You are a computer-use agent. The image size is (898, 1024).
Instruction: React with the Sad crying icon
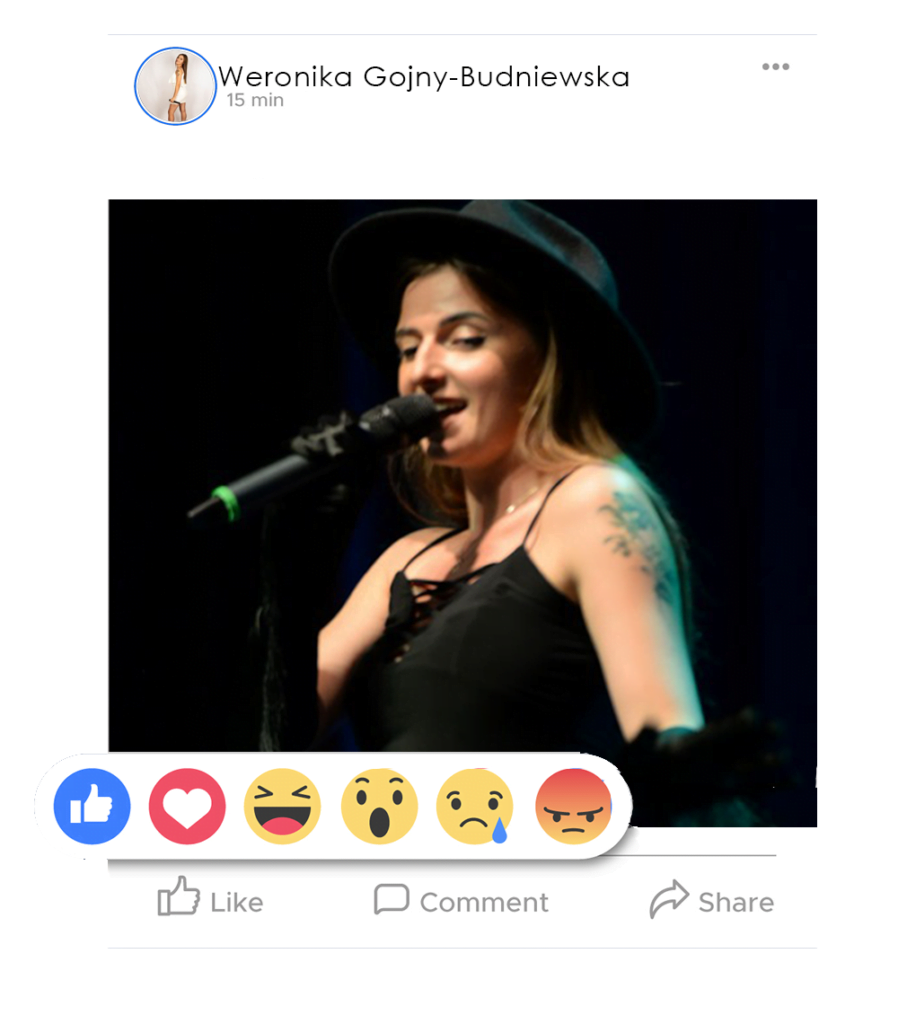(x=475, y=807)
